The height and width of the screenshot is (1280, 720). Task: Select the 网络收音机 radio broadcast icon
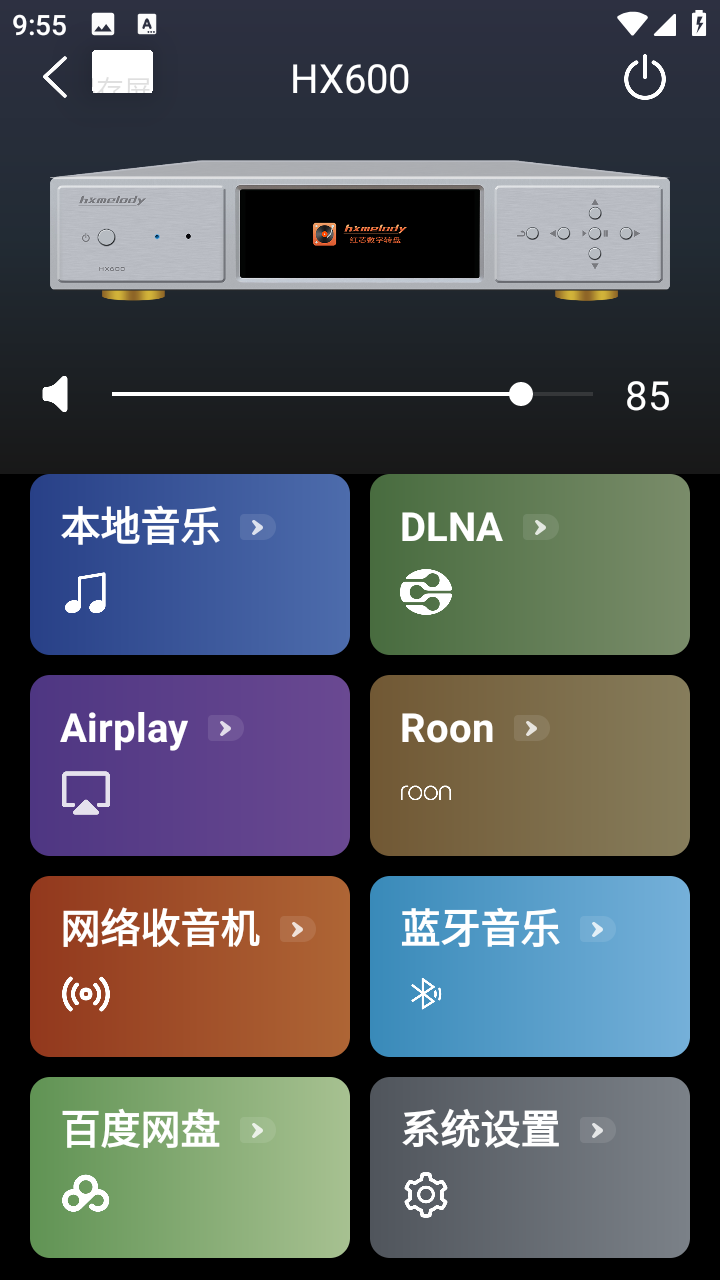click(84, 993)
